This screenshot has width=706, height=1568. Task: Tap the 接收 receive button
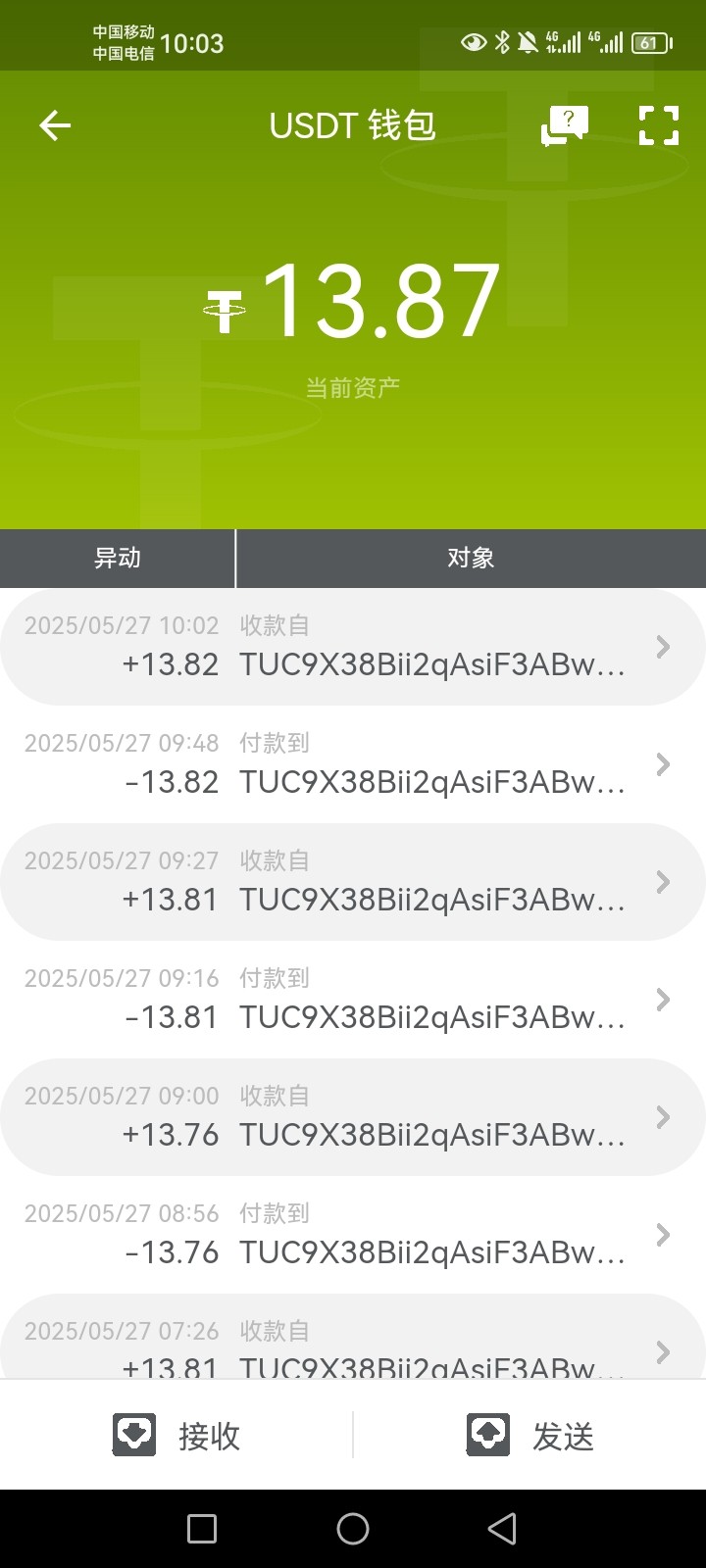[177, 1436]
